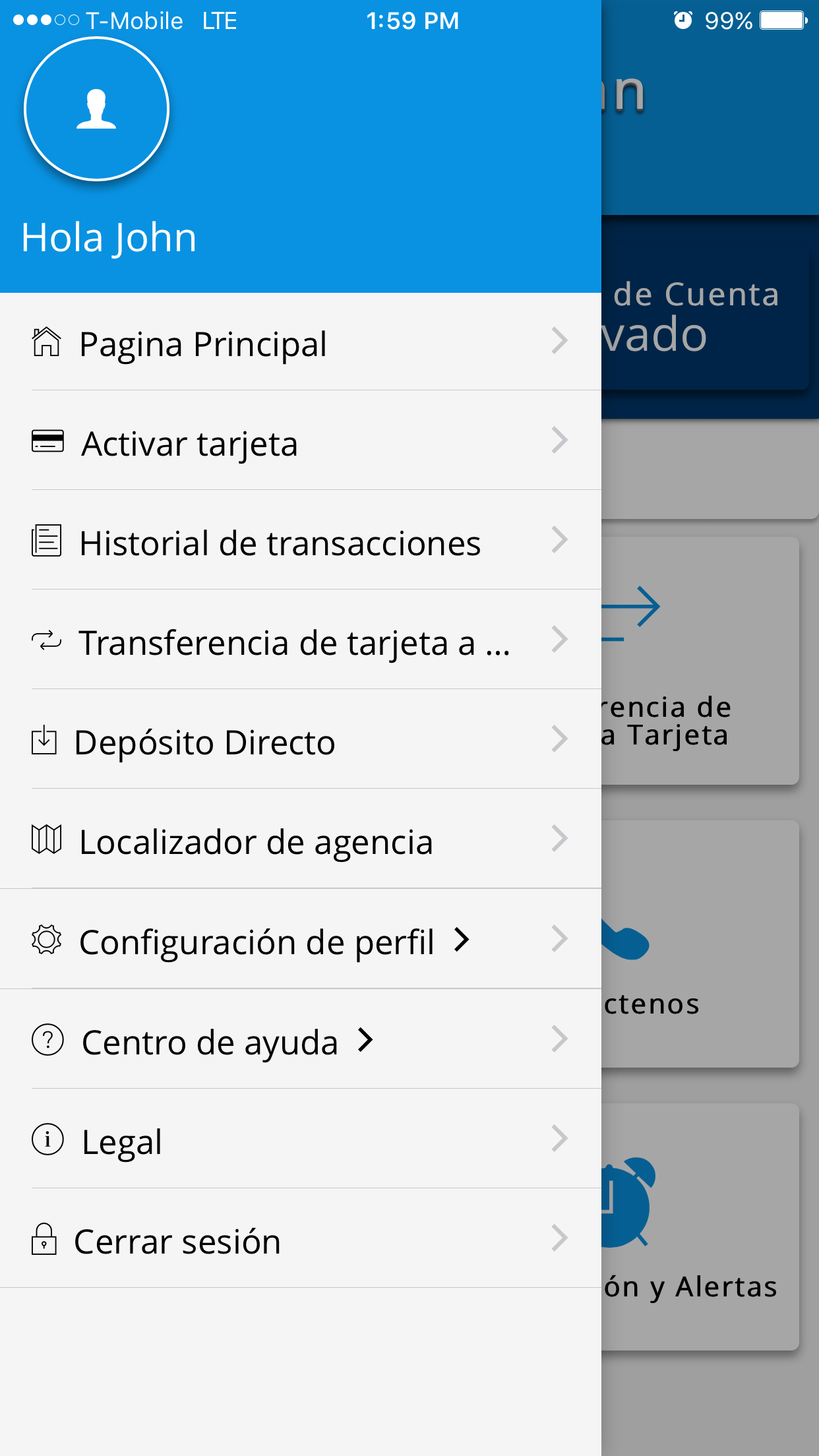The width and height of the screenshot is (819, 1456).
Task: Select Activar tarjeta
Action: pyautogui.click(x=301, y=440)
